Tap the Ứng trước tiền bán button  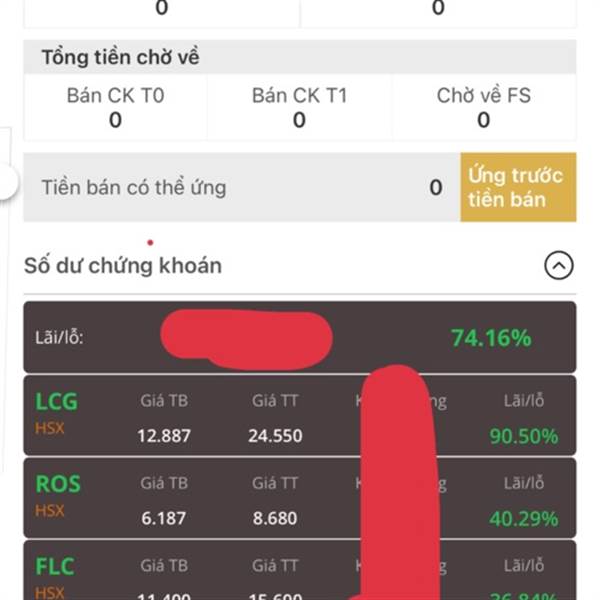518,187
